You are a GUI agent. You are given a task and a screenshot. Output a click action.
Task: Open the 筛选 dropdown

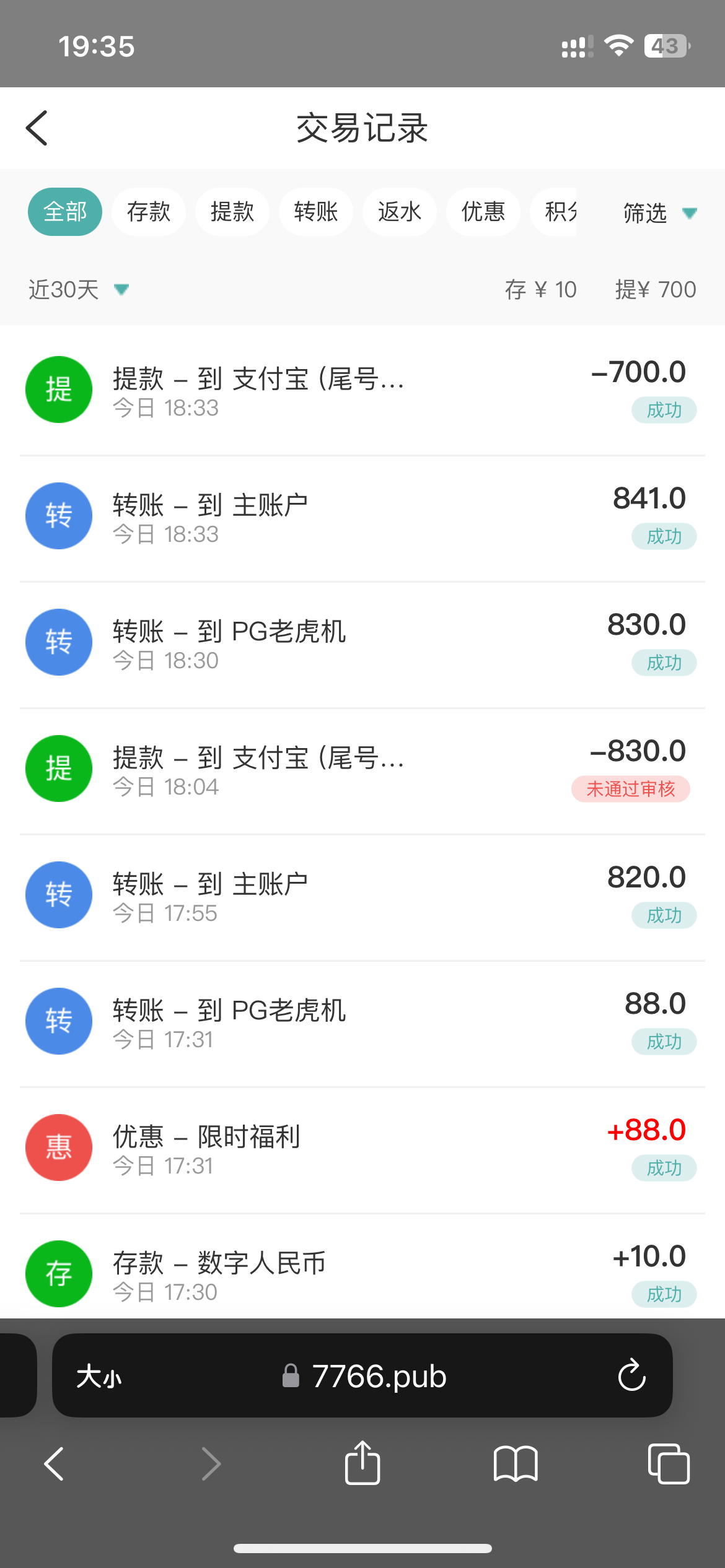[660, 213]
